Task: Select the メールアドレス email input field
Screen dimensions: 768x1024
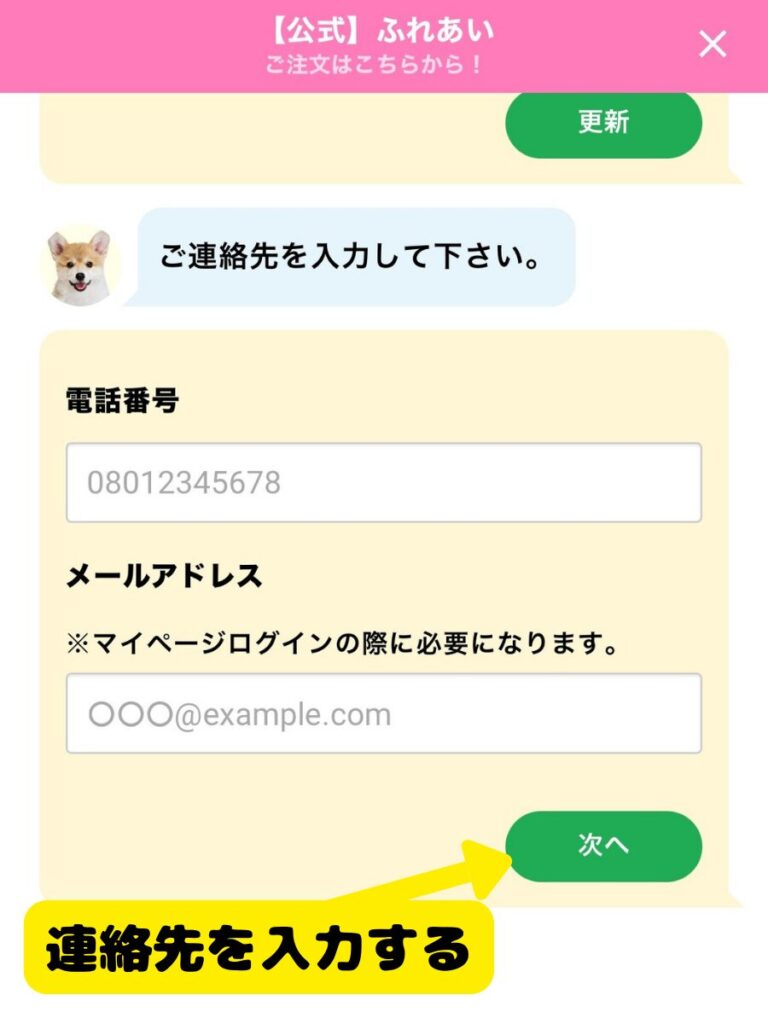Action: click(383, 714)
